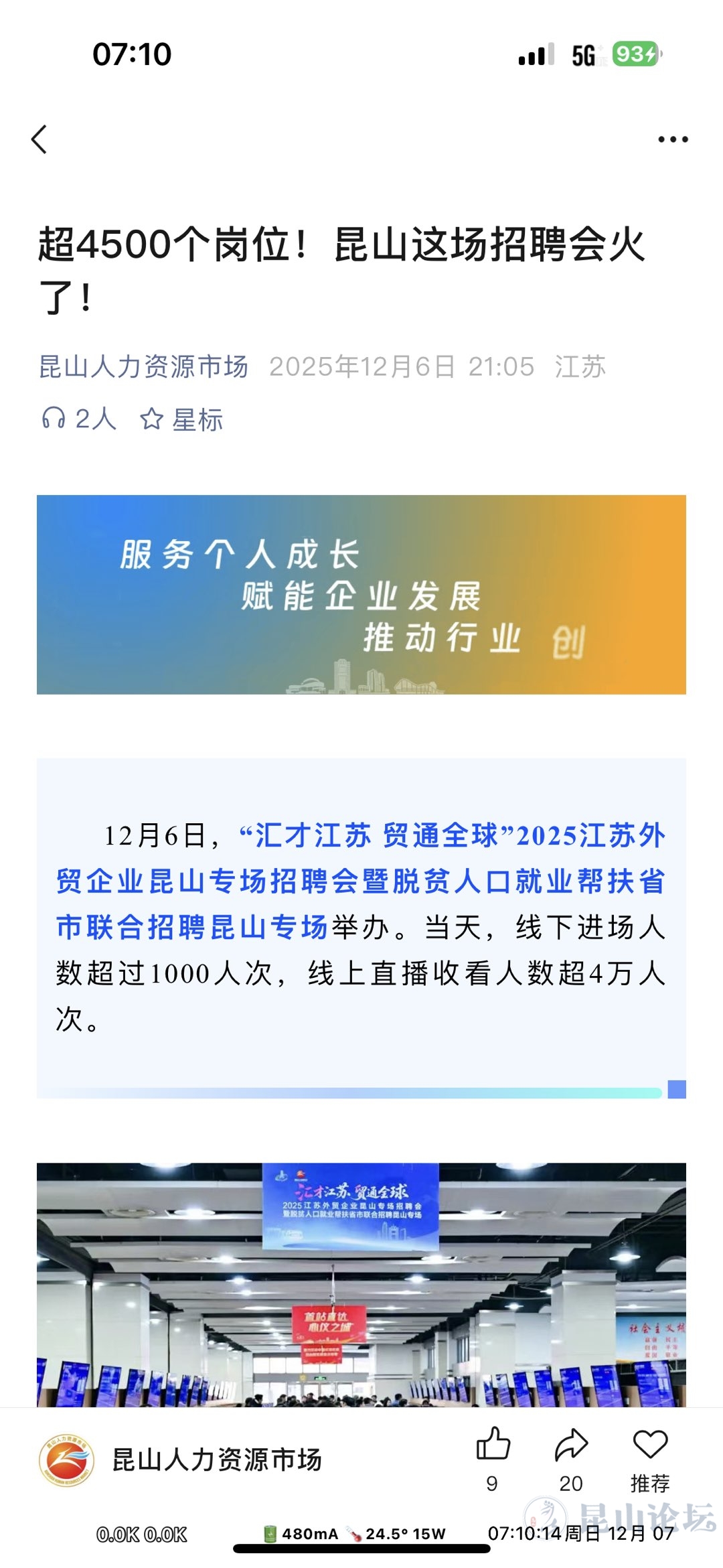Listen to the article audio
Viewport: 723px width, 1568px height.
tap(78, 419)
